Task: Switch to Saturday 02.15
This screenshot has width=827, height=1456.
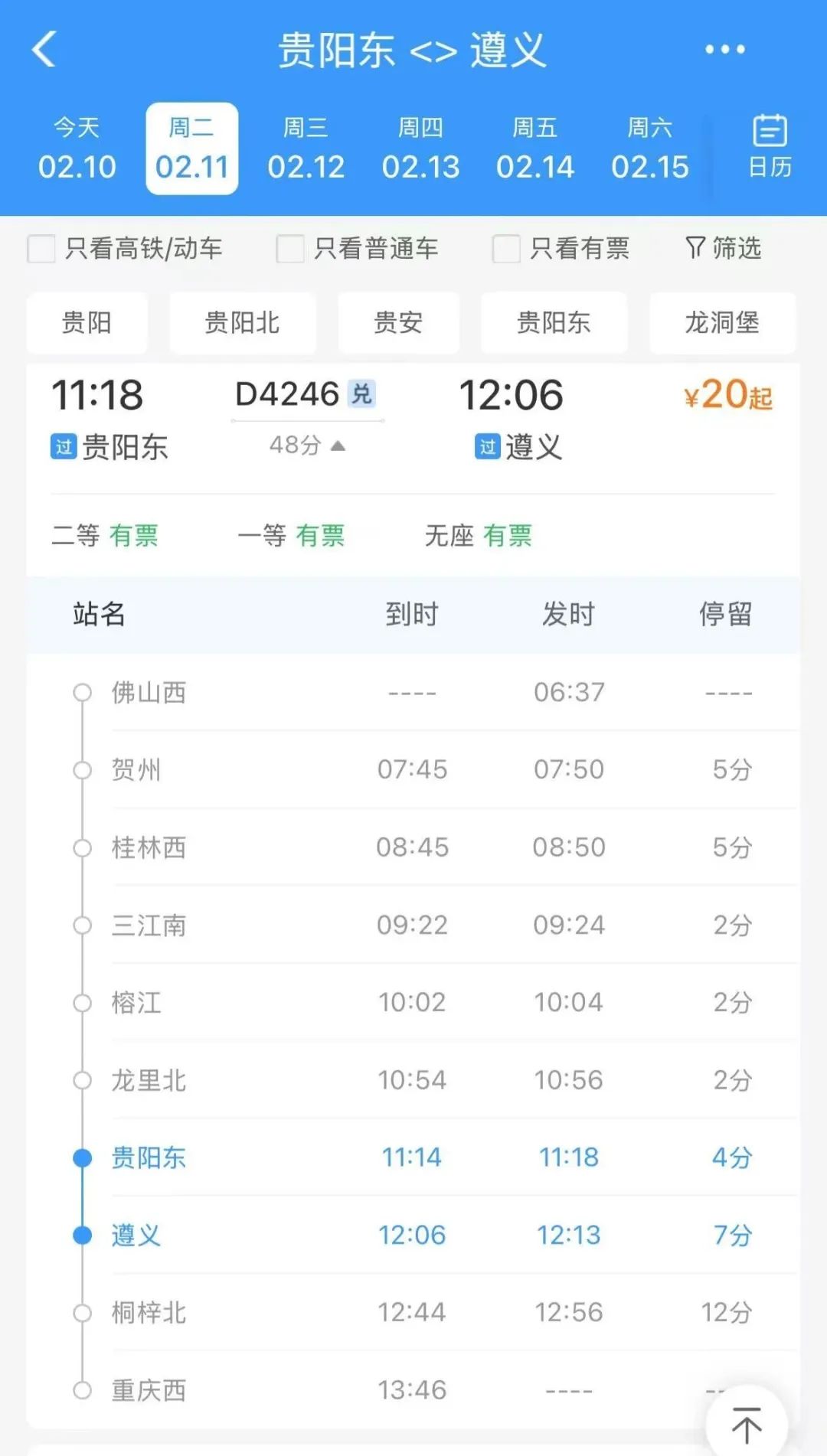Action: click(649, 149)
